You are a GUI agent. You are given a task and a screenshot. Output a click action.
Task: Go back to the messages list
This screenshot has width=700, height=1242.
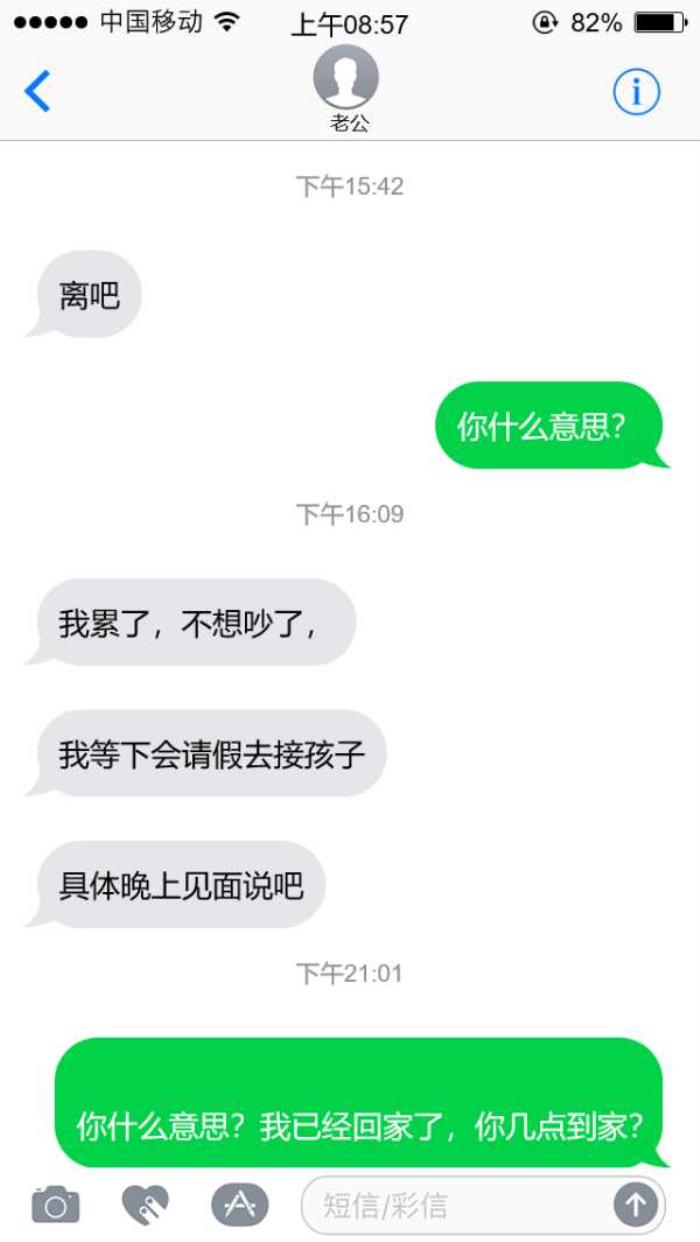[x=37, y=92]
